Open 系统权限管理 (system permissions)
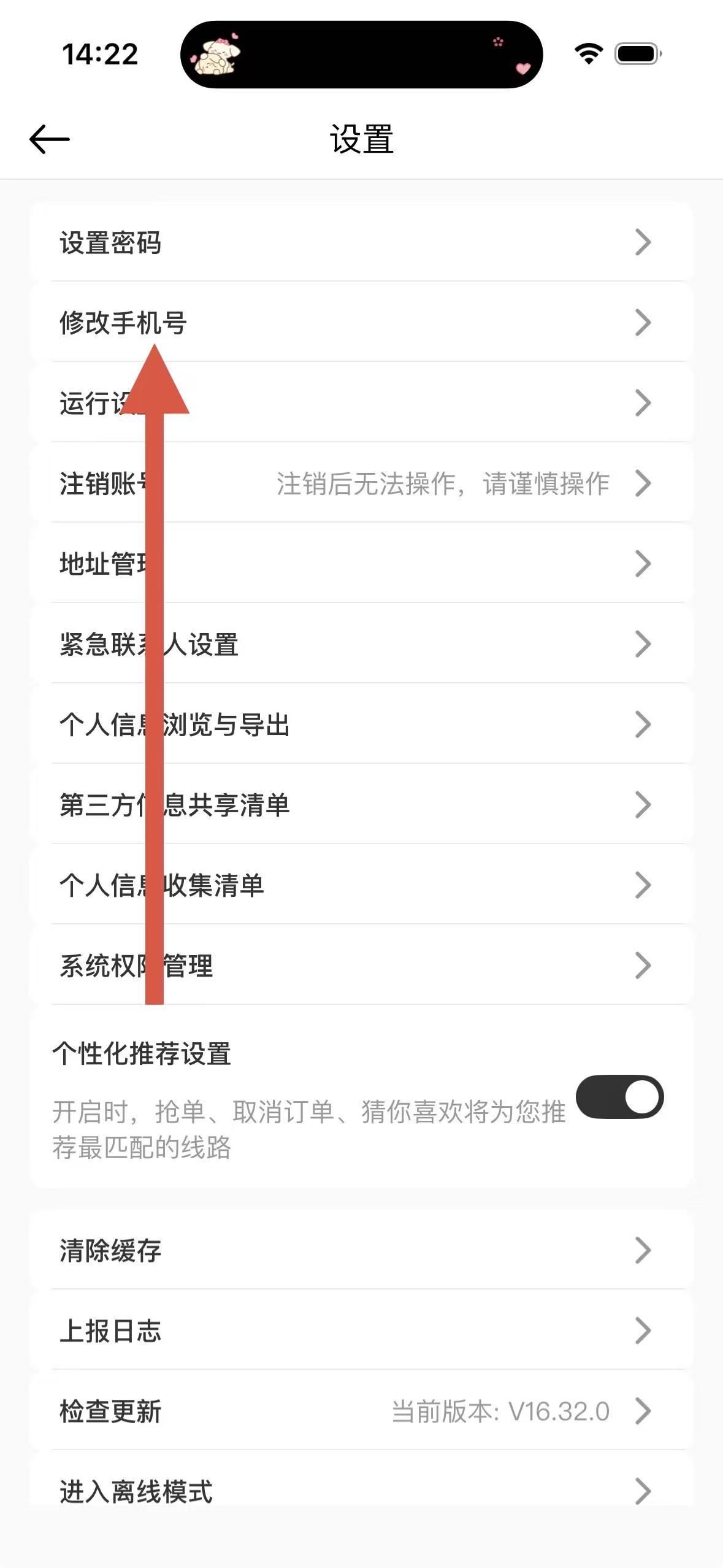Image resolution: width=723 pixels, height=1568 pixels. pyautogui.click(x=361, y=966)
